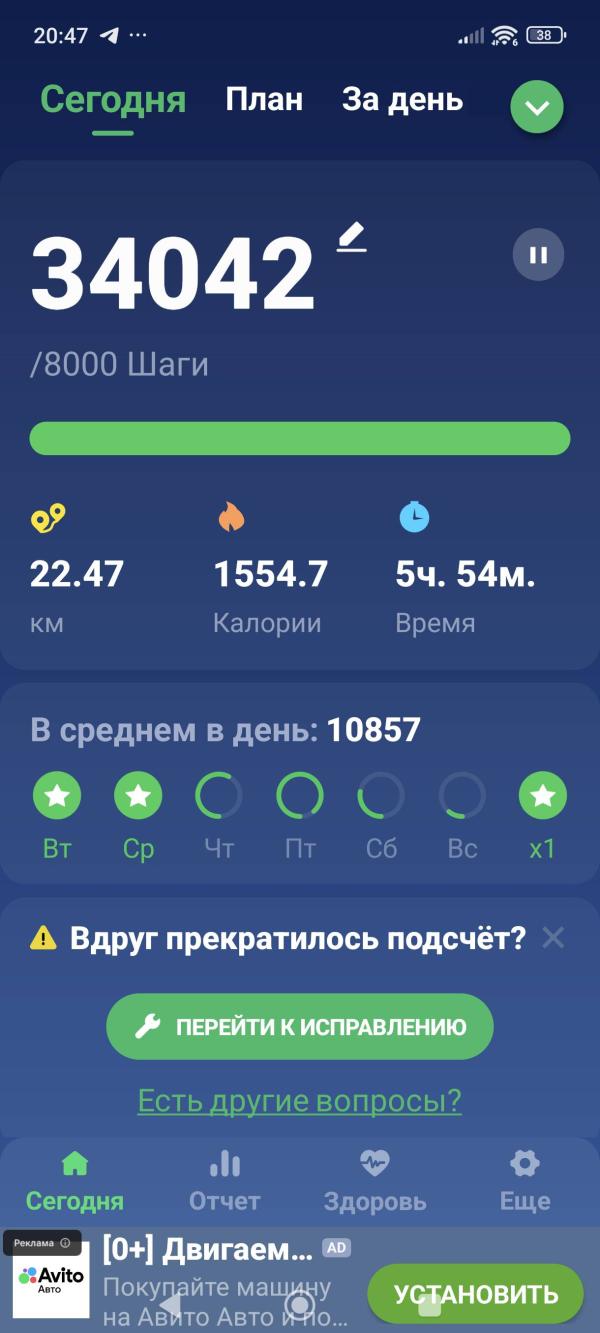Switch to the План tab

[x=264, y=99]
